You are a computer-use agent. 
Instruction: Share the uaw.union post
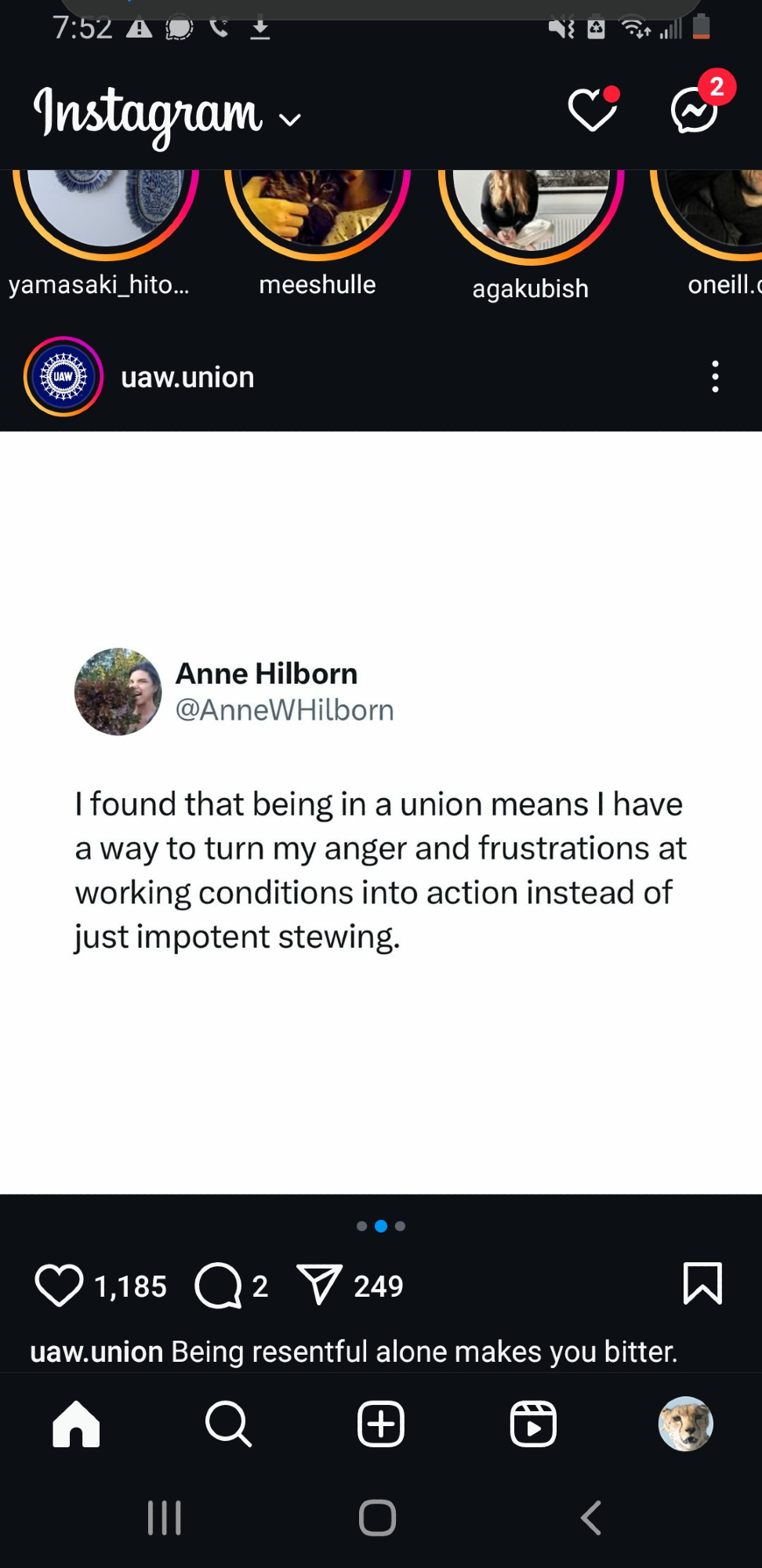coord(319,1284)
